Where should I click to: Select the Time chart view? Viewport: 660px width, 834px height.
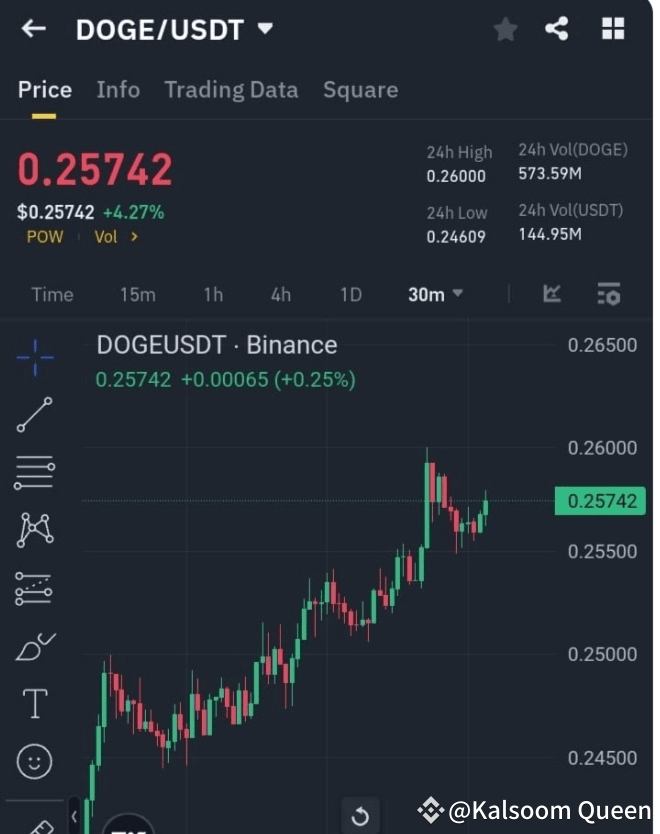click(52, 294)
